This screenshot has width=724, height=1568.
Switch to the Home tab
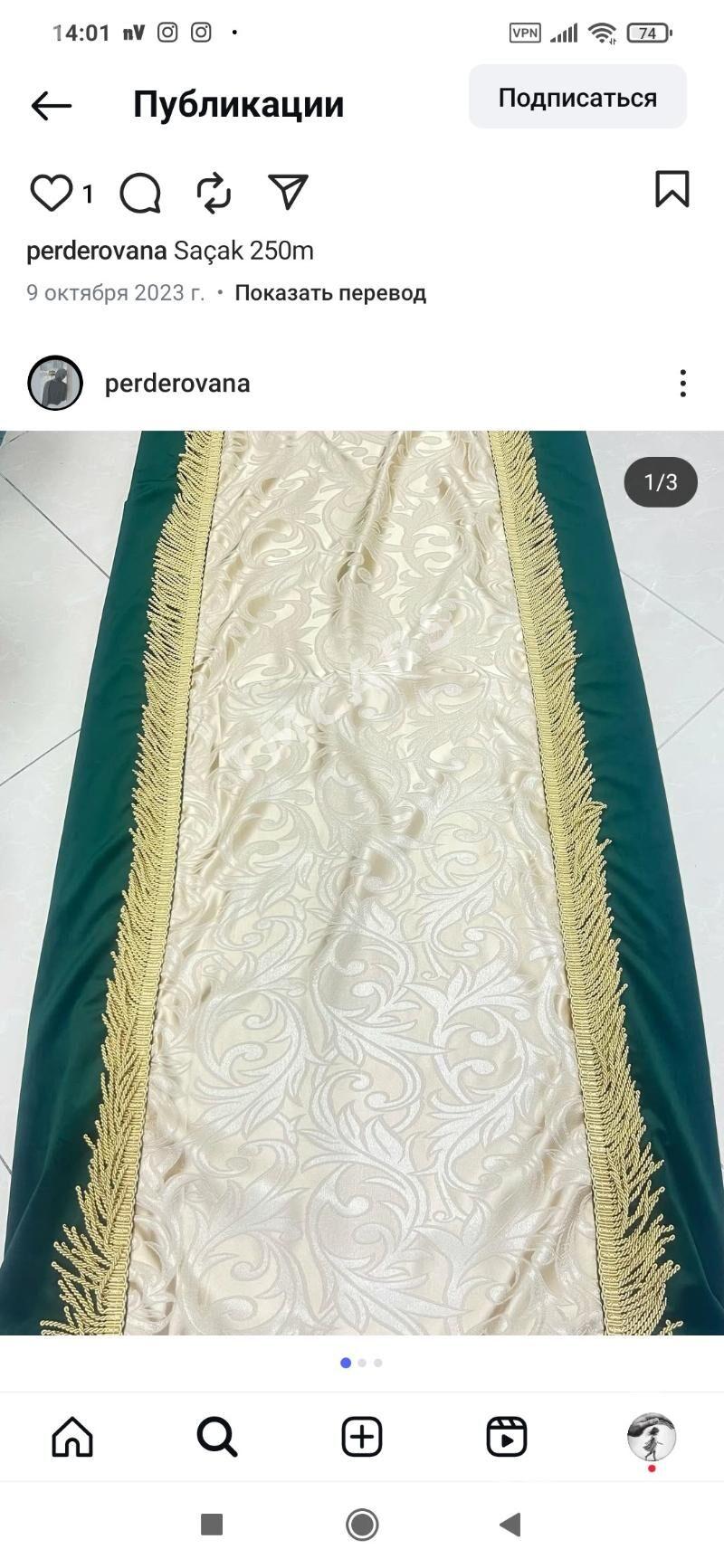click(x=72, y=1437)
